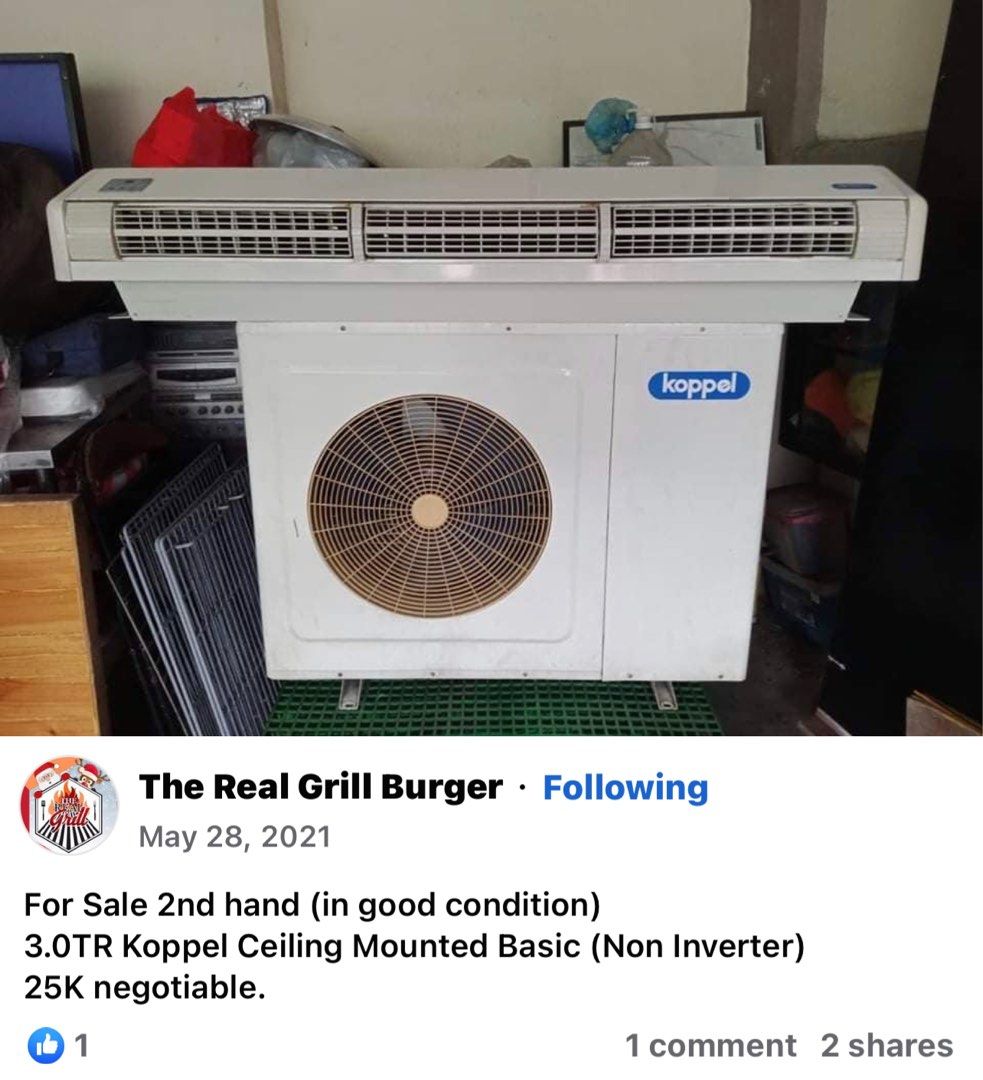Open the air conditioner photo

click(x=491, y=370)
